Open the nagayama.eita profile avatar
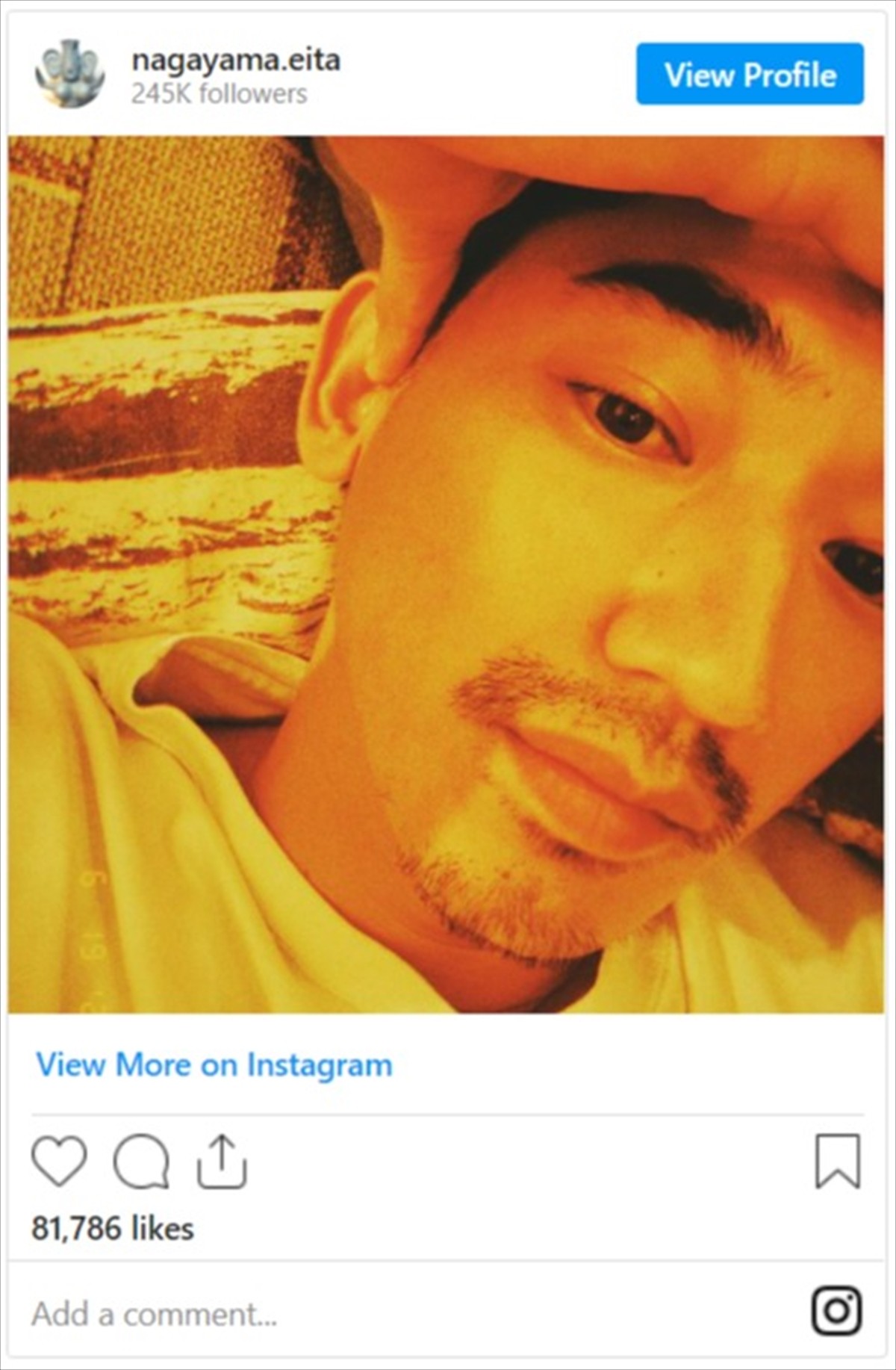This screenshot has height=1370, width=896. click(70, 74)
